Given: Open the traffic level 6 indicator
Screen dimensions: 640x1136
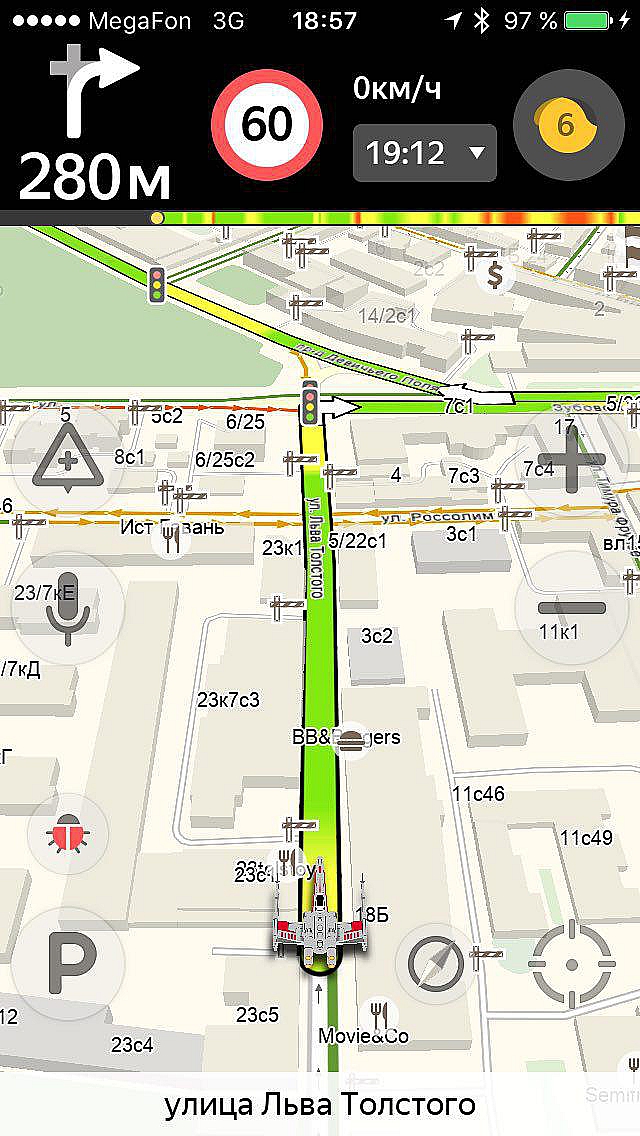Looking at the screenshot, I should 567,125.
